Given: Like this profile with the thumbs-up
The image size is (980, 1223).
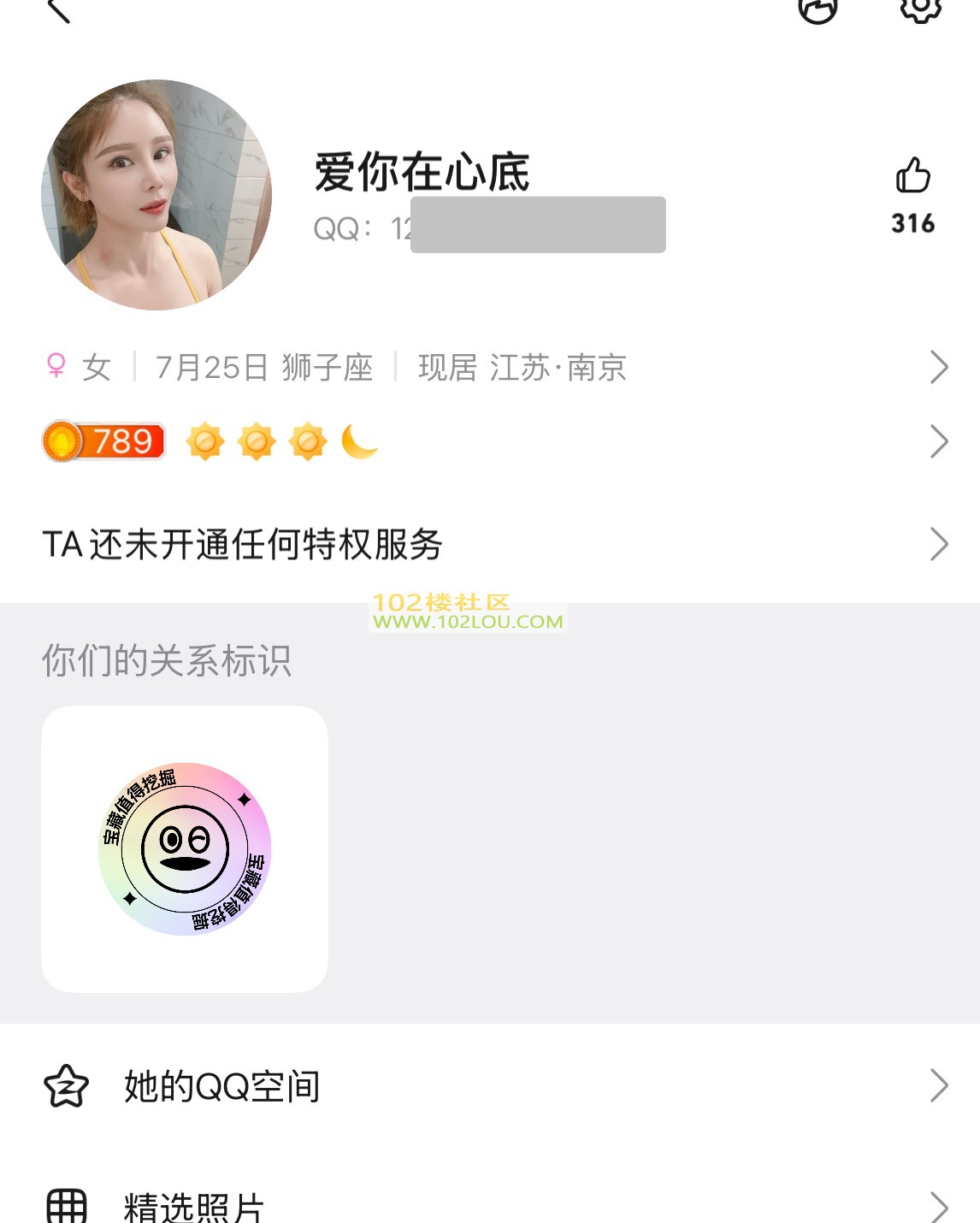Looking at the screenshot, I should point(912,177).
